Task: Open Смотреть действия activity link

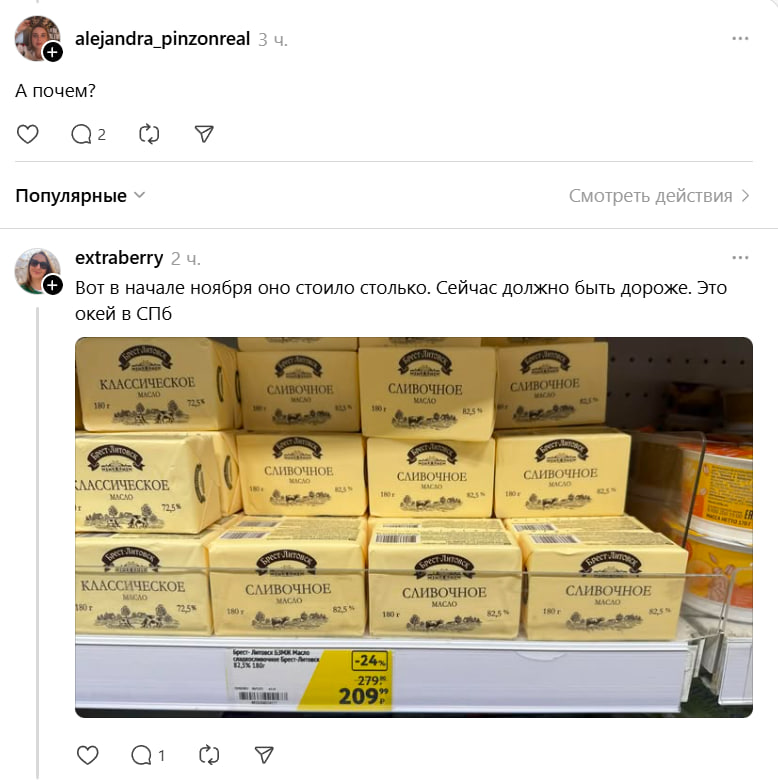Action: [659, 196]
